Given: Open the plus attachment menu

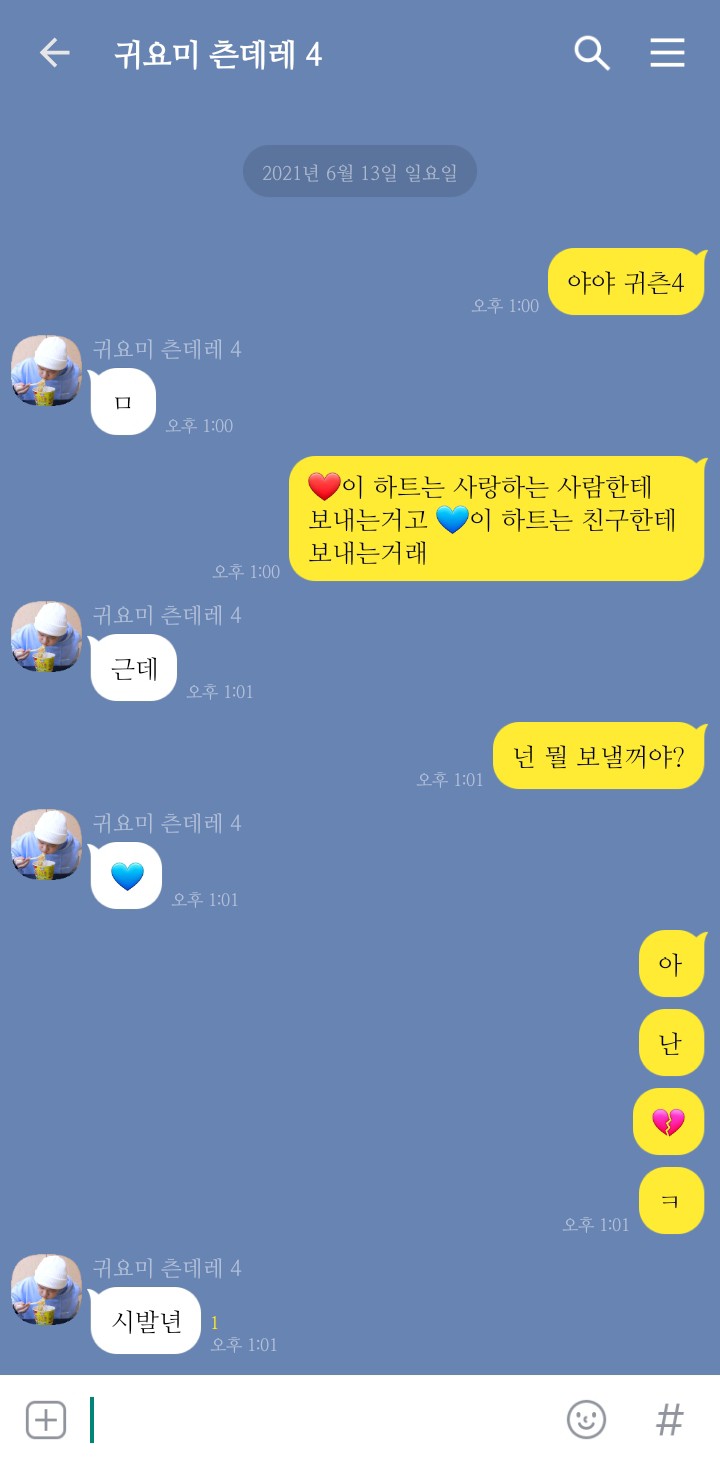Looking at the screenshot, I should (46, 1420).
